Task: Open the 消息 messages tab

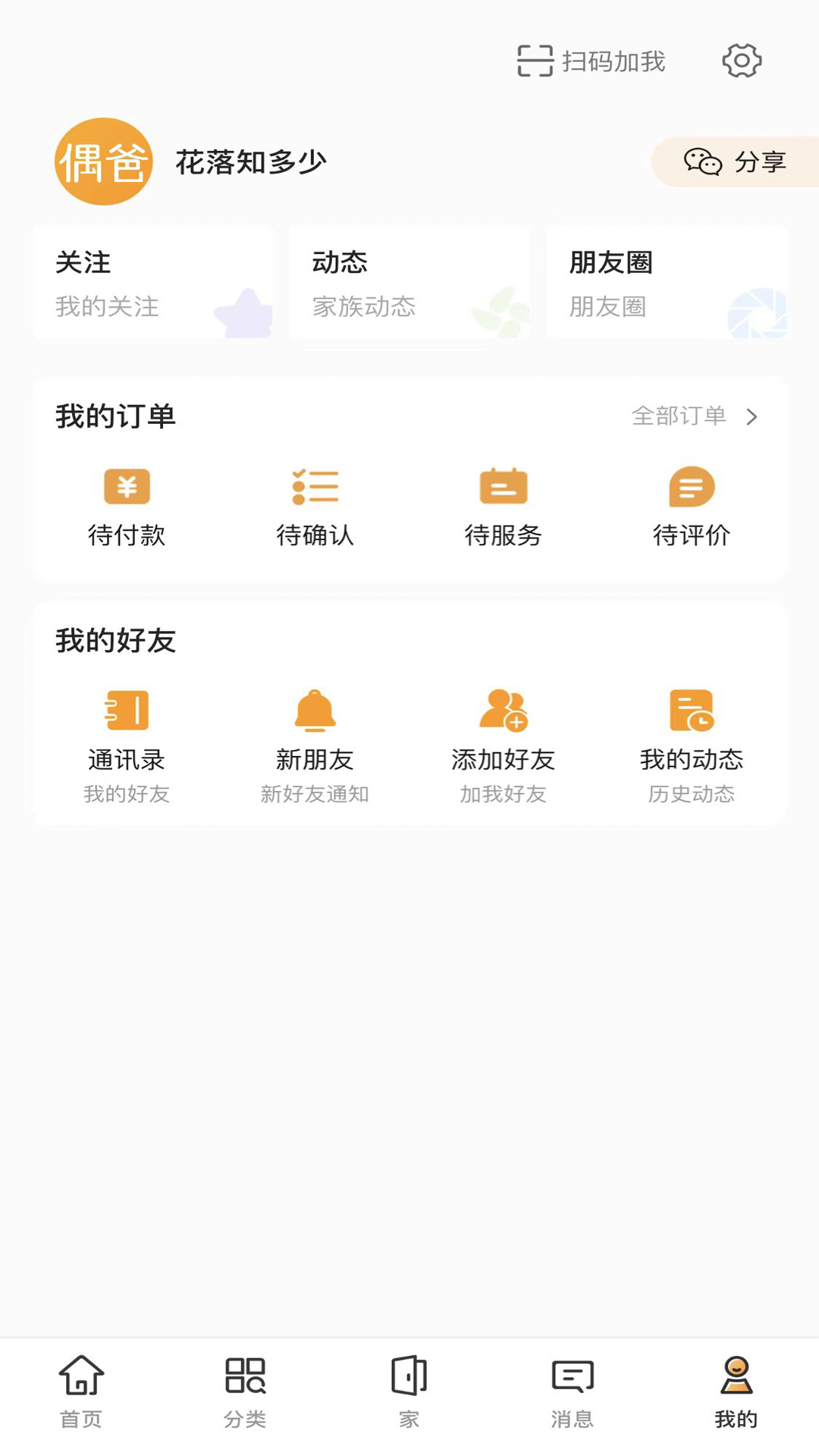Action: click(x=573, y=1394)
